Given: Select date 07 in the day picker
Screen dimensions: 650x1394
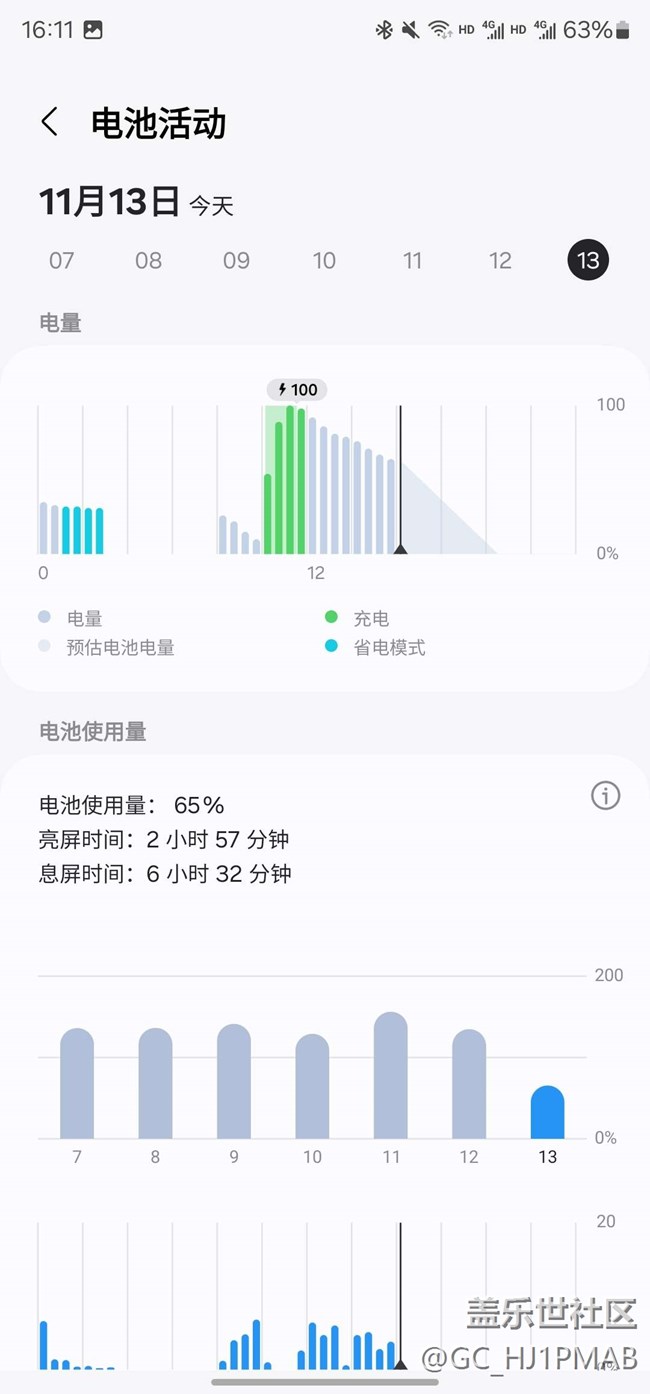Looking at the screenshot, I should point(62,261).
